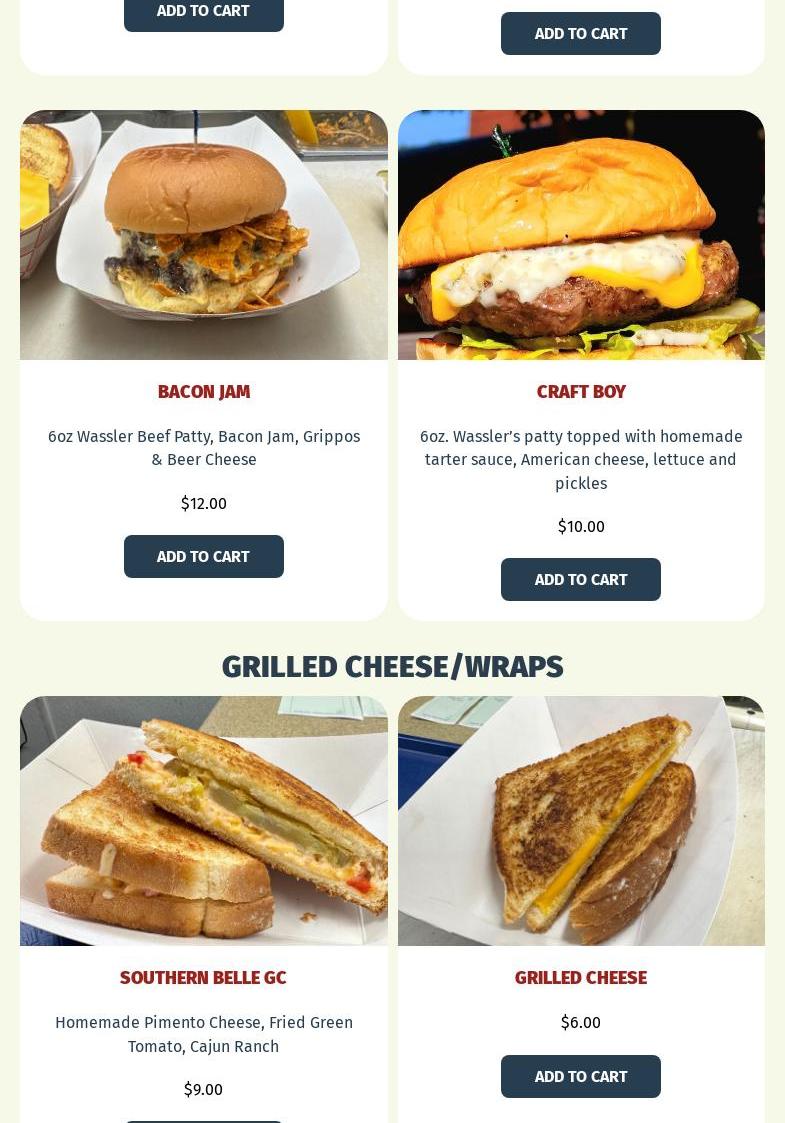View the Craft Boy burger photo
Image resolution: width=785 pixels, height=1123 pixels.
580,235
